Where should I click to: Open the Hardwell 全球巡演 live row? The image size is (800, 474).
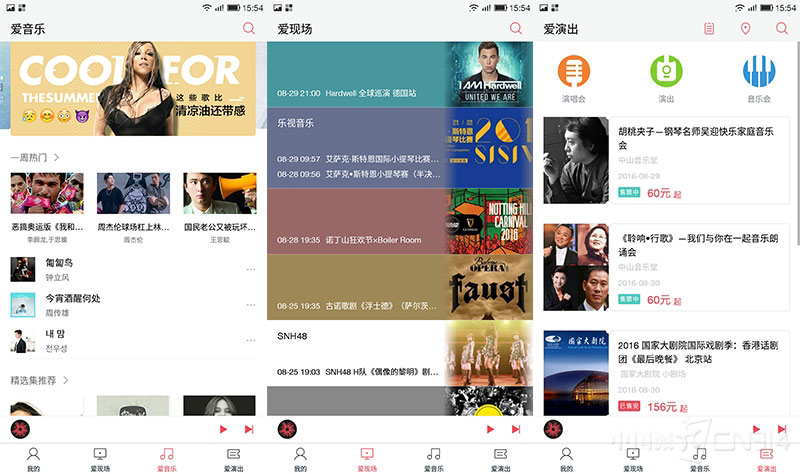(x=399, y=74)
